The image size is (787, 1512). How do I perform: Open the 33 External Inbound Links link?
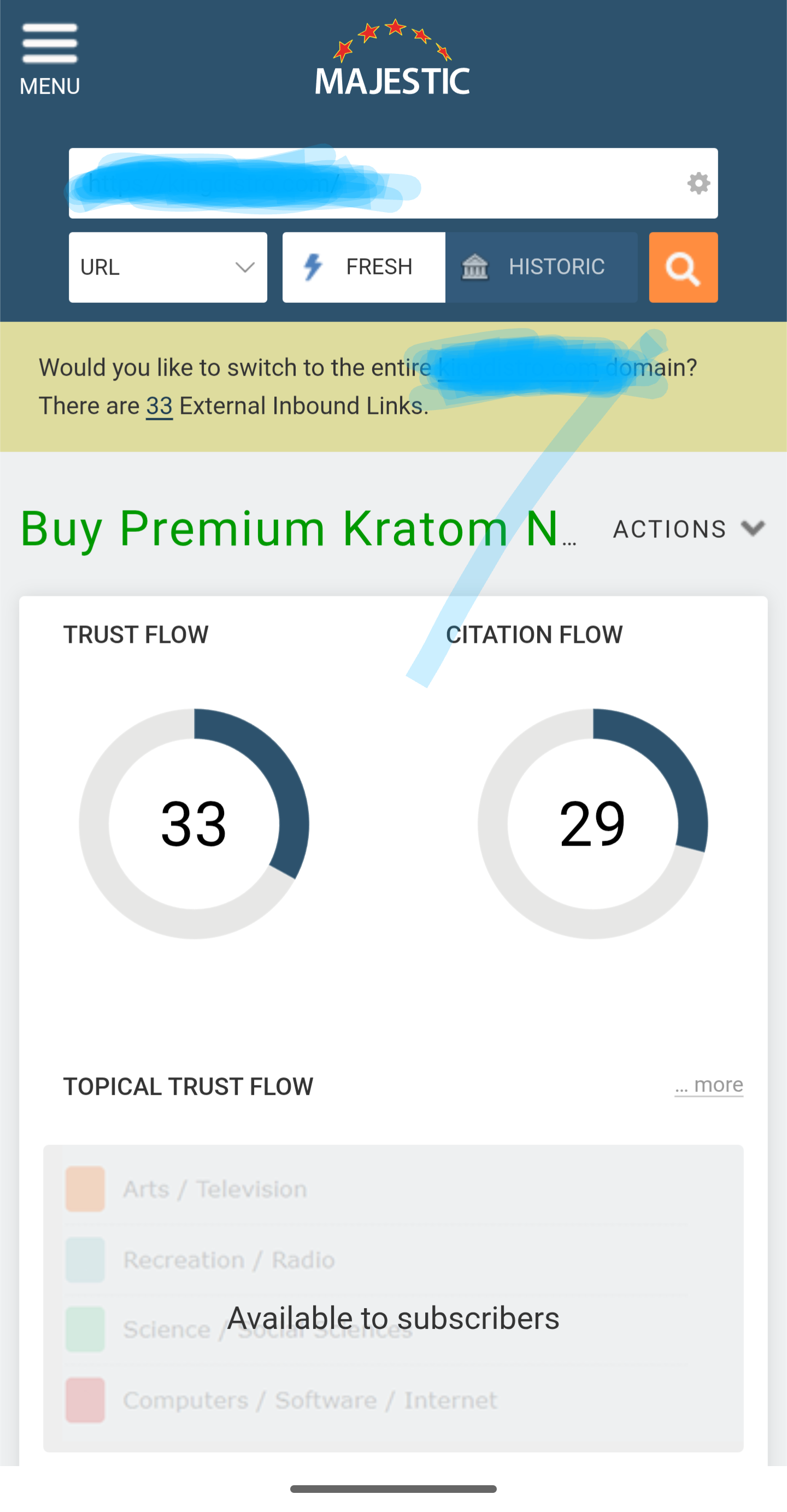pyautogui.click(x=159, y=406)
